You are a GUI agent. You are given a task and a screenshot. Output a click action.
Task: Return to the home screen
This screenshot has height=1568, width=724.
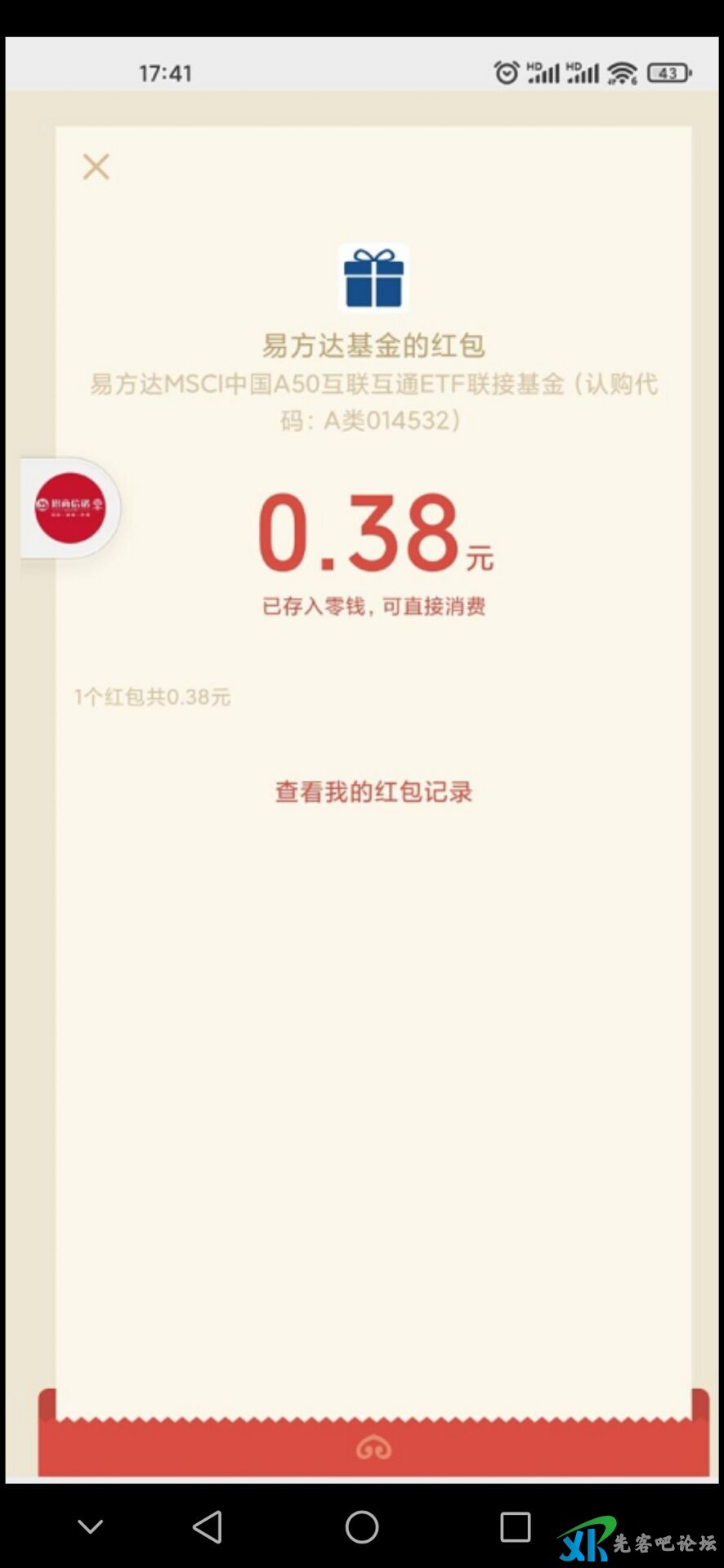tap(362, 1526)
